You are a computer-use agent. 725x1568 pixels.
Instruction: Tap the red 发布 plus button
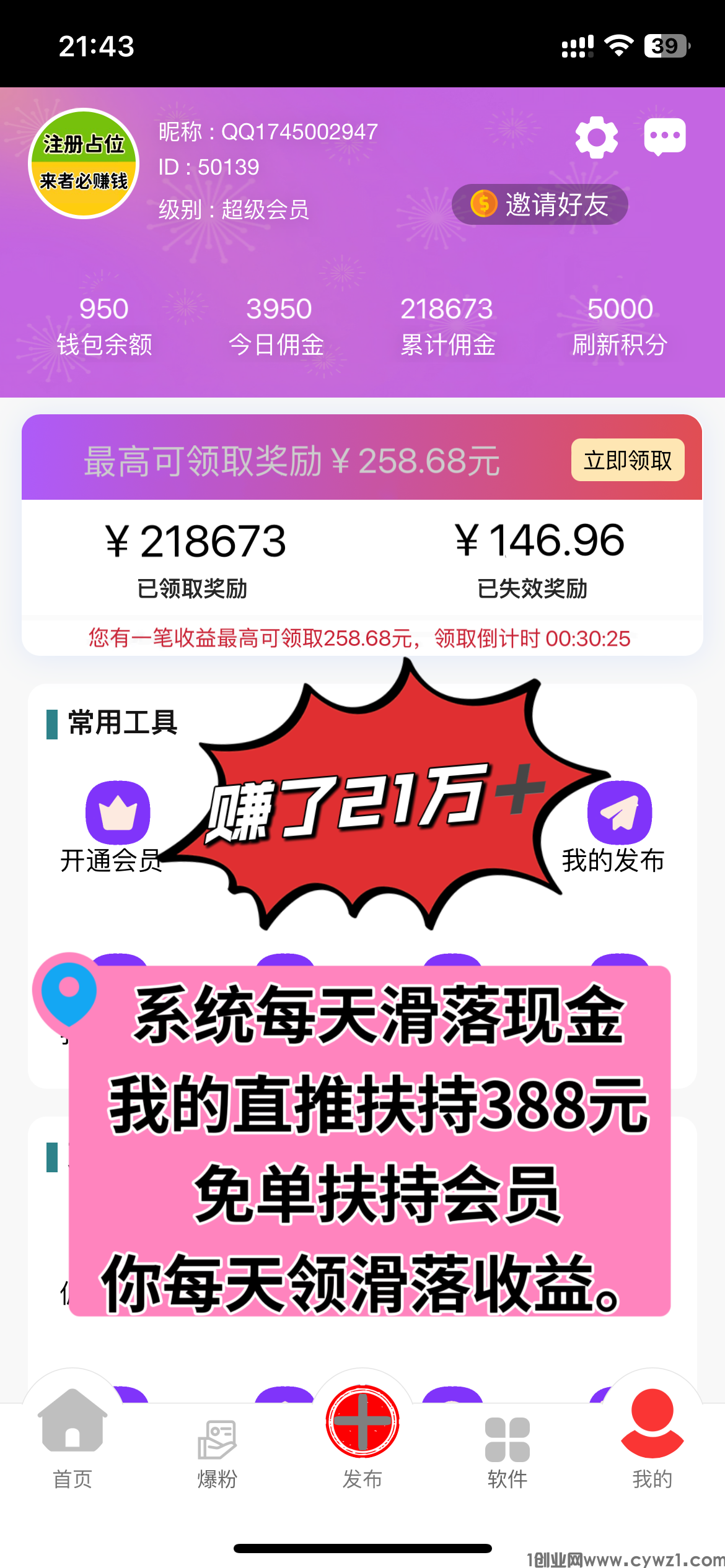(x=362, y=1422)
